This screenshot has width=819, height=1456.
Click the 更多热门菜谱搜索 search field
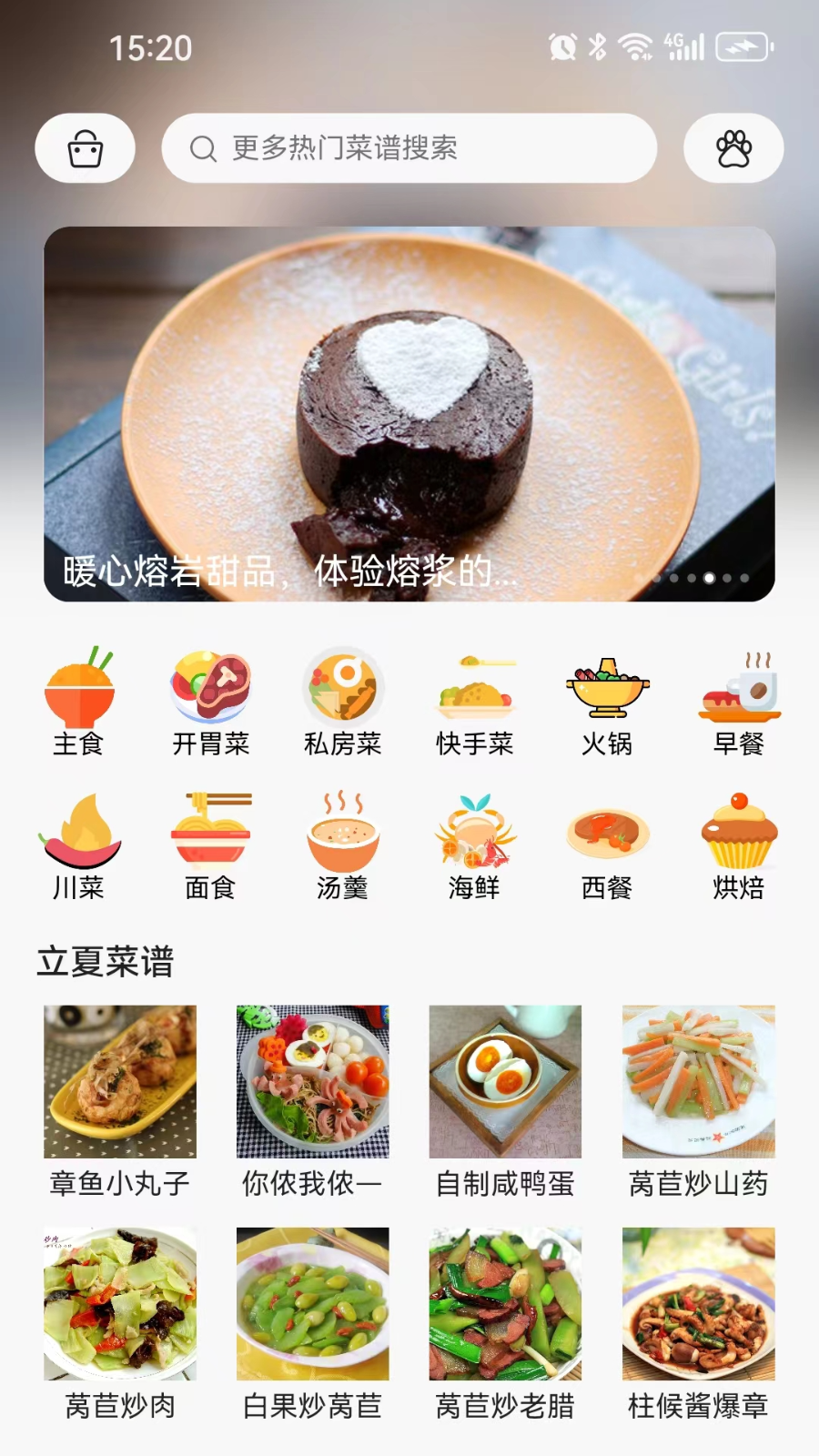pos(411,147)
